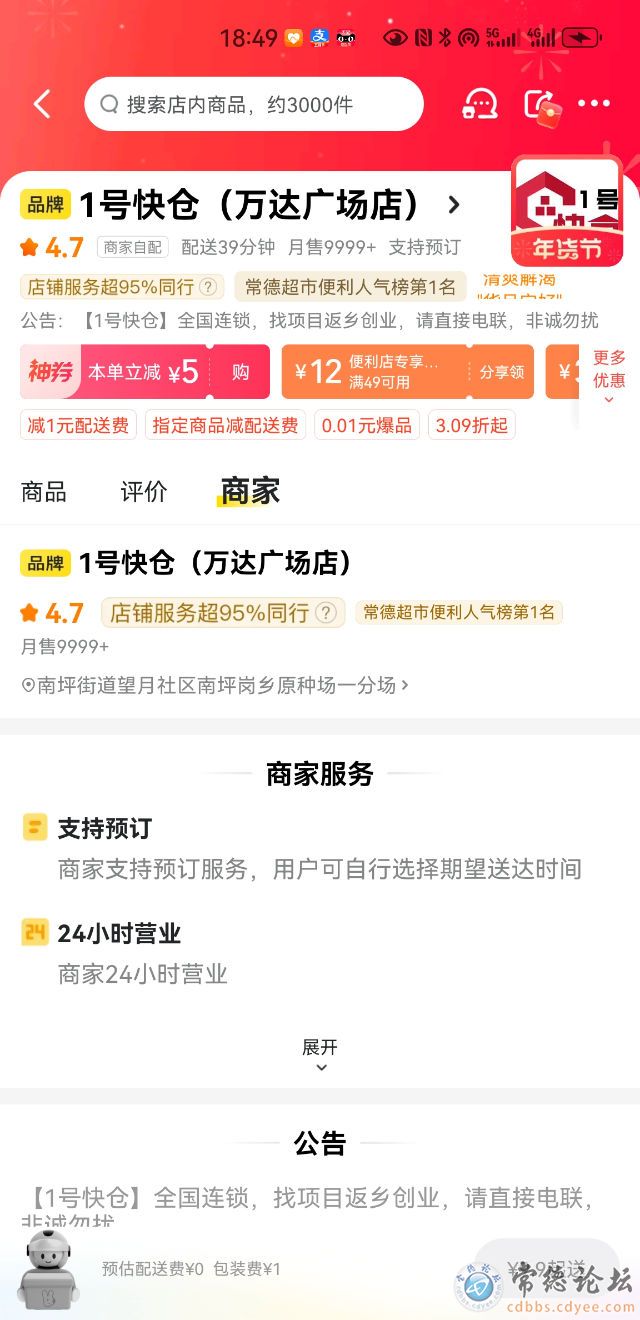
Task: Switch to the 评价 tab
Action: coord(144,491)
